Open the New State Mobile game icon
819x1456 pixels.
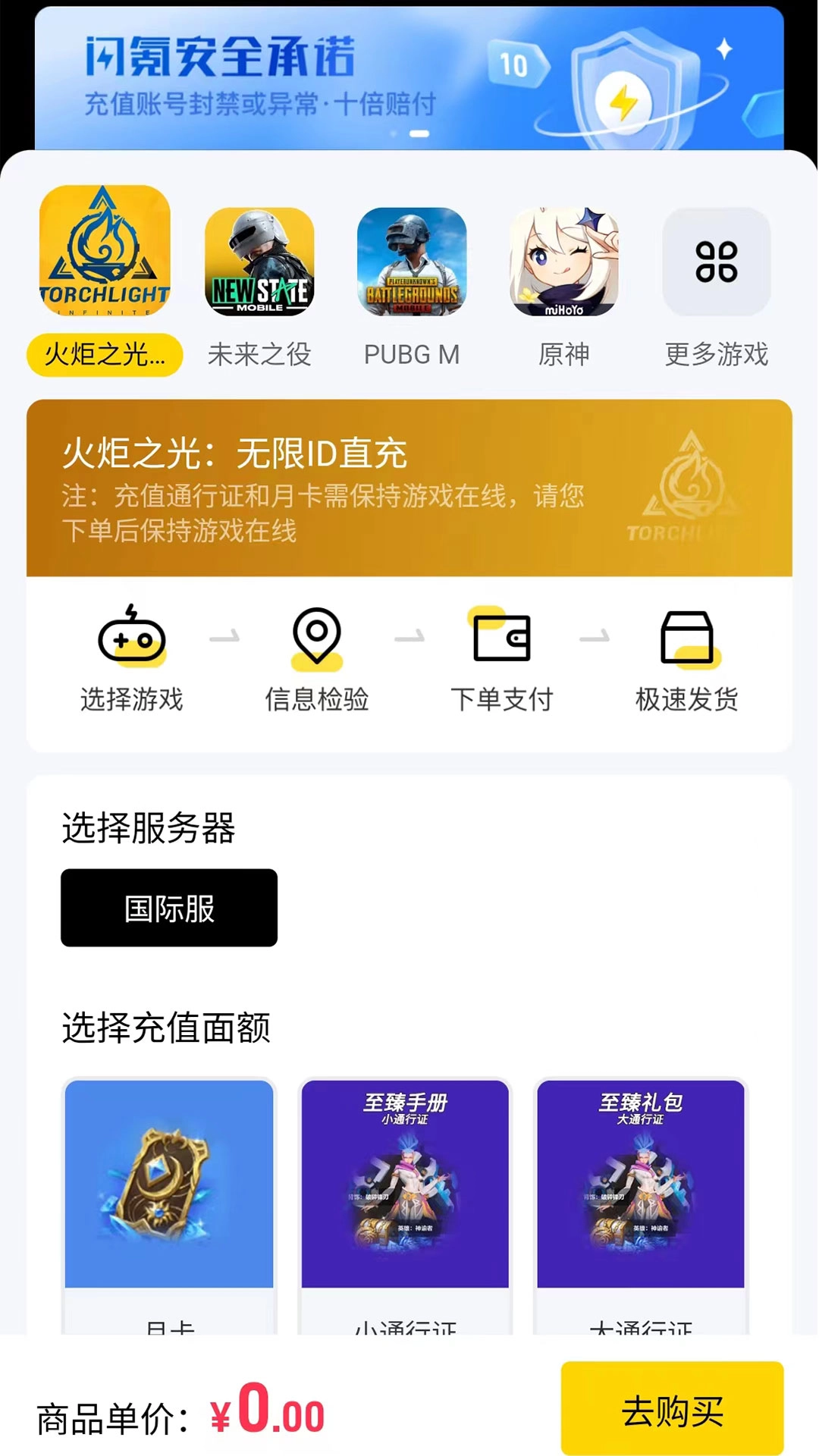click(260, 260)
